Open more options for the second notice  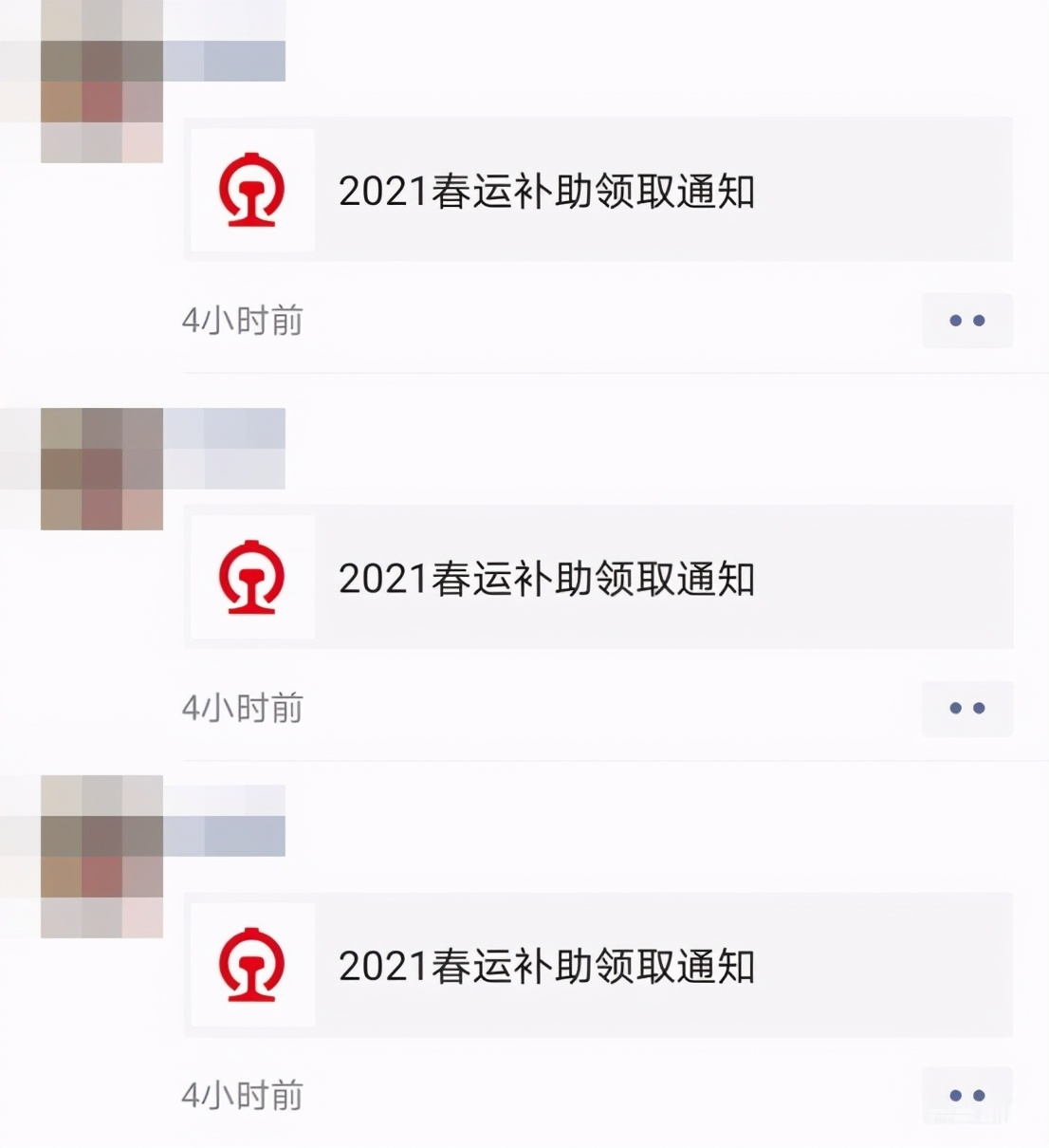[x=966, y=708]
